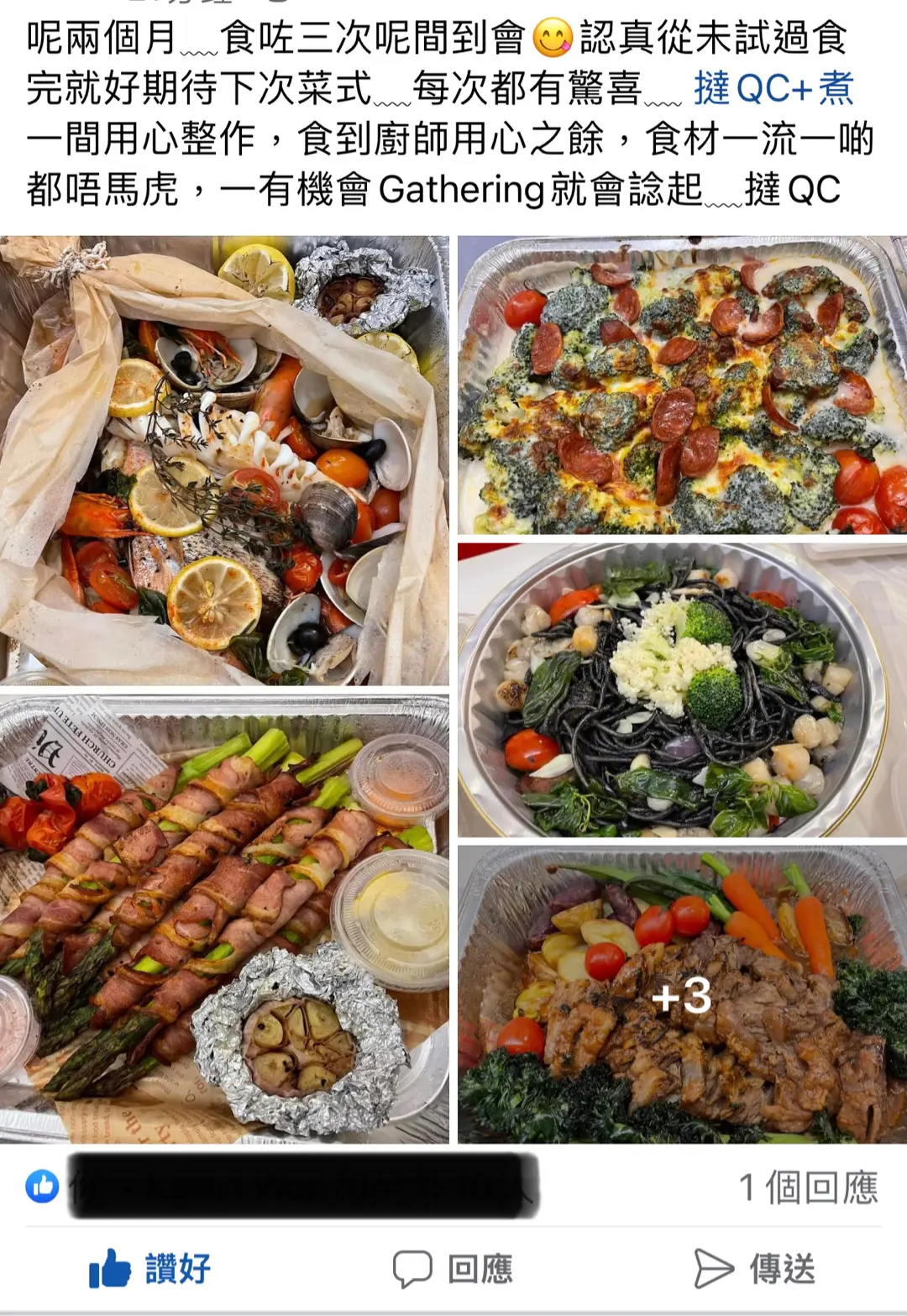This screenshot has width=907, height=1316.
Task: Open the 撻QC+煮 page link
Action: 773,88
